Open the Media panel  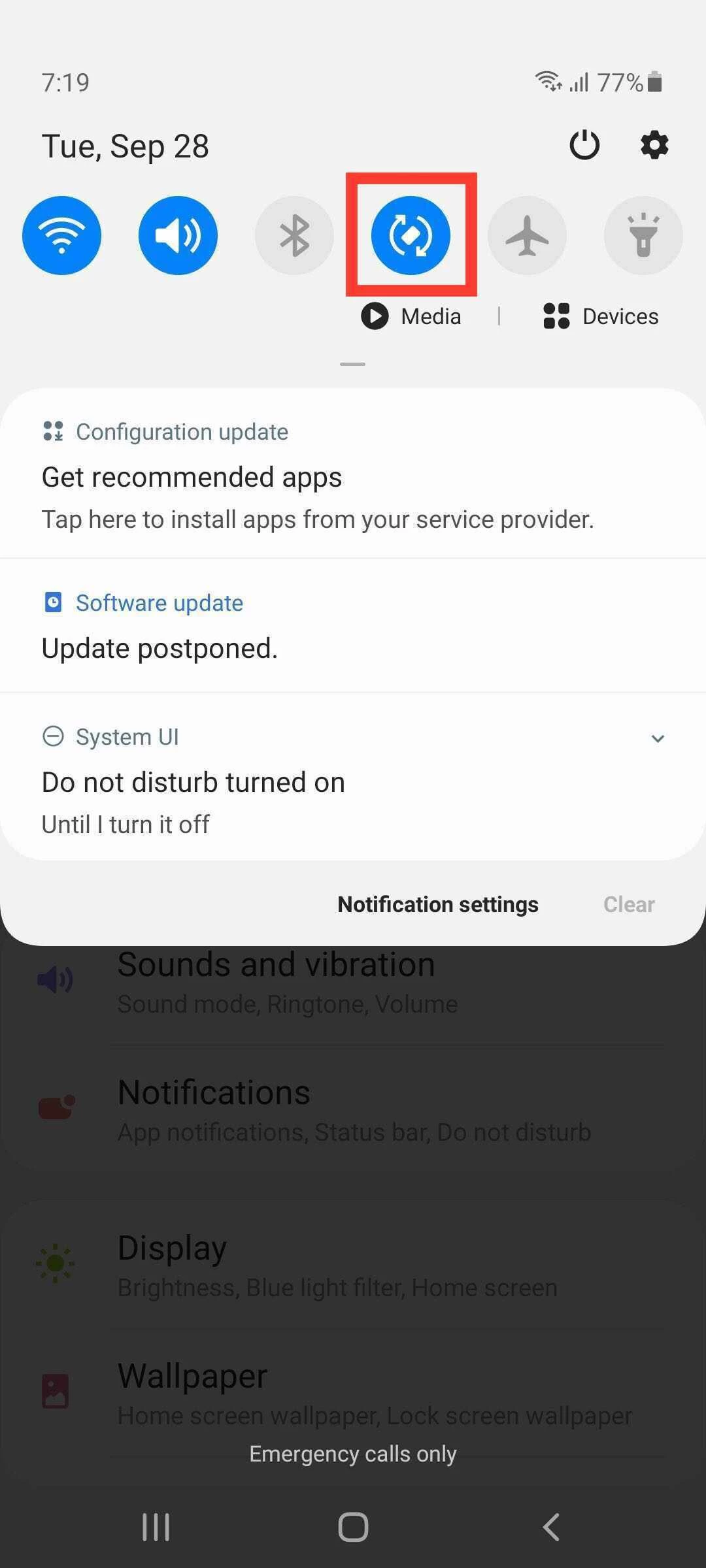[x=412, y=316]
